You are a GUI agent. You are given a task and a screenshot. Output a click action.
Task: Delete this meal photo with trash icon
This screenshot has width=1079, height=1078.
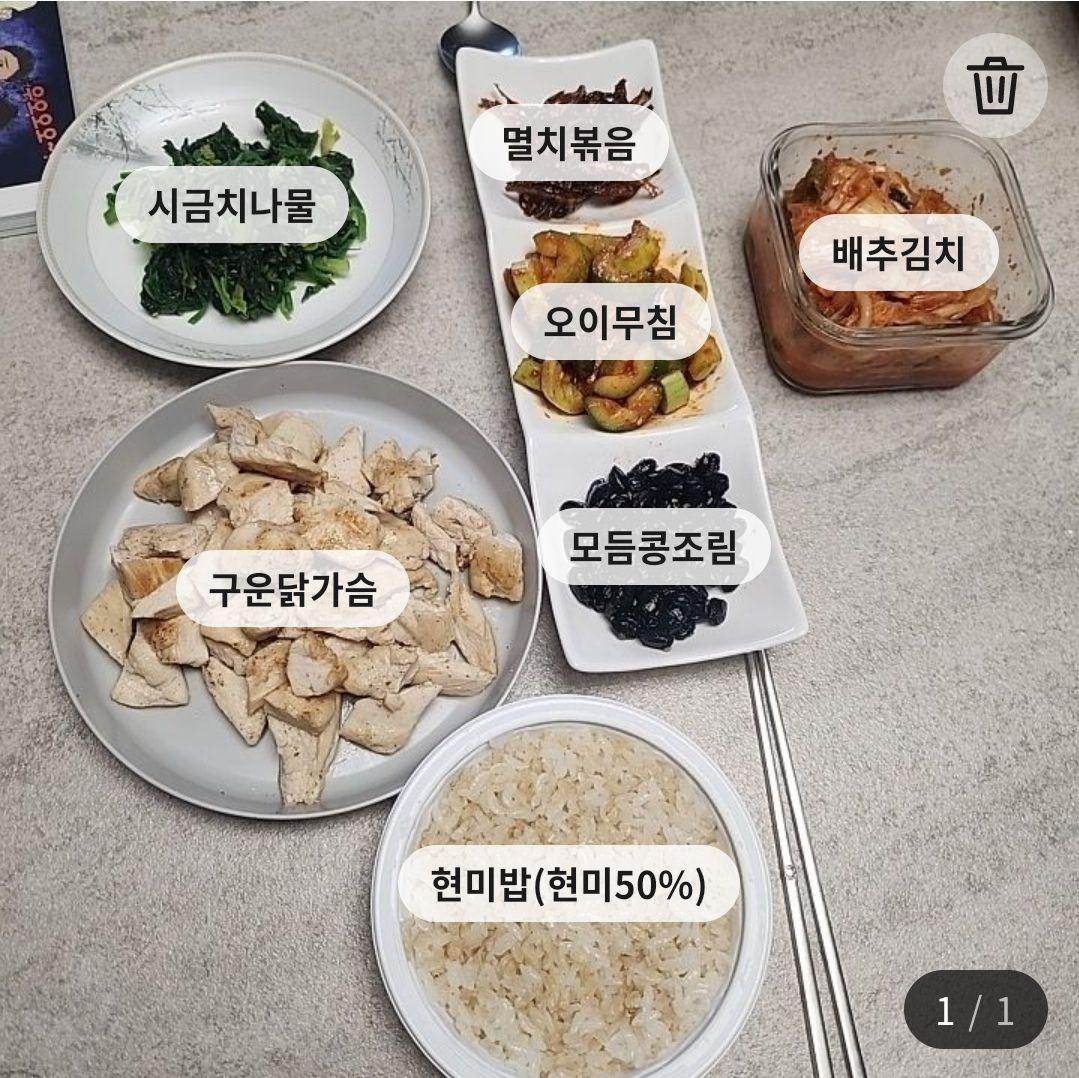pos(995,85)
